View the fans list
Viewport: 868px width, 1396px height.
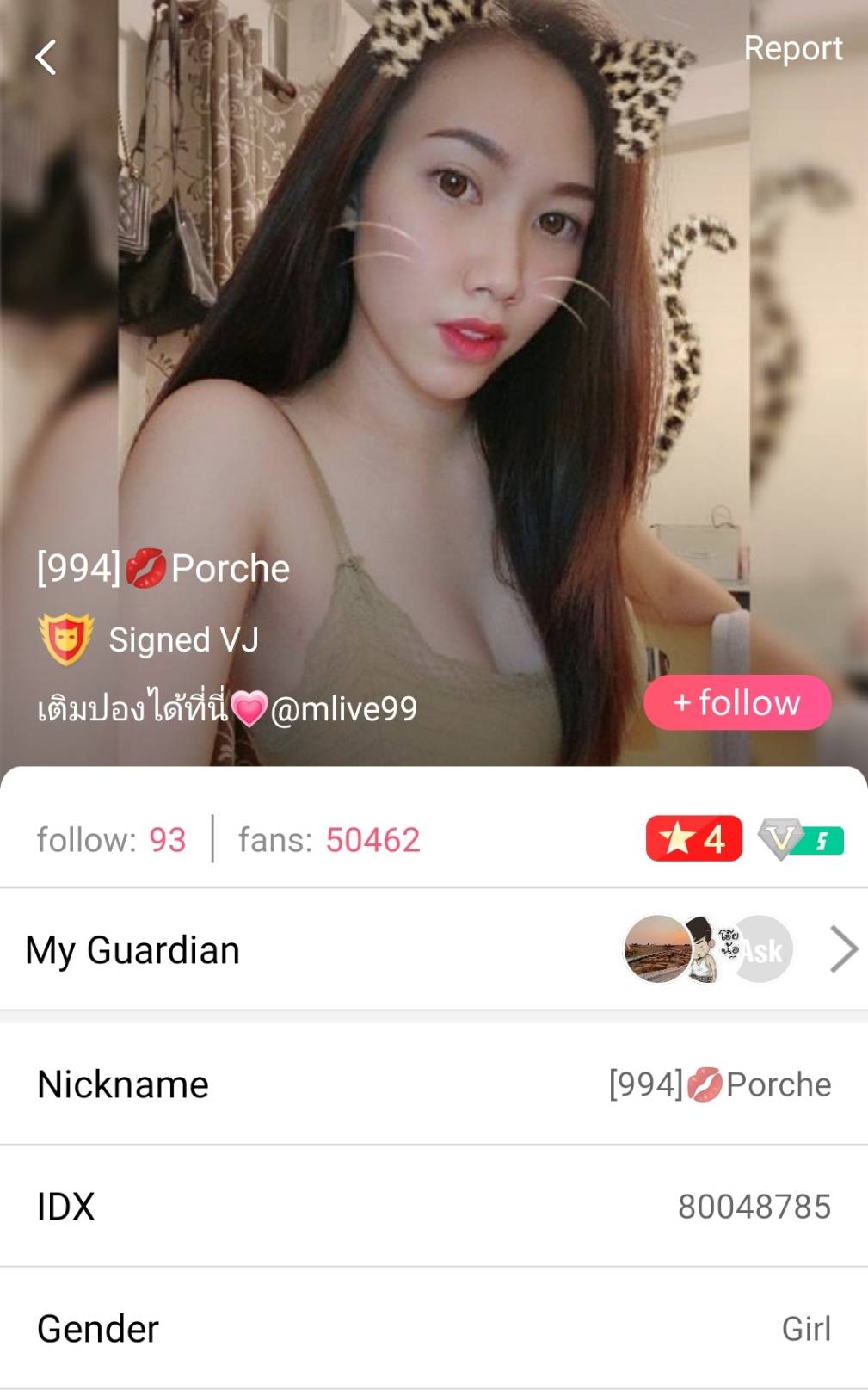tap(329, 840)
